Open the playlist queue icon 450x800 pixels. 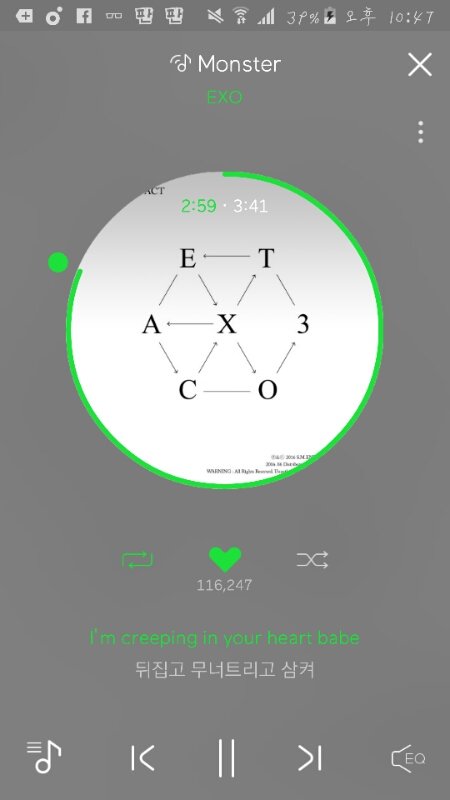tap(44, 757)
